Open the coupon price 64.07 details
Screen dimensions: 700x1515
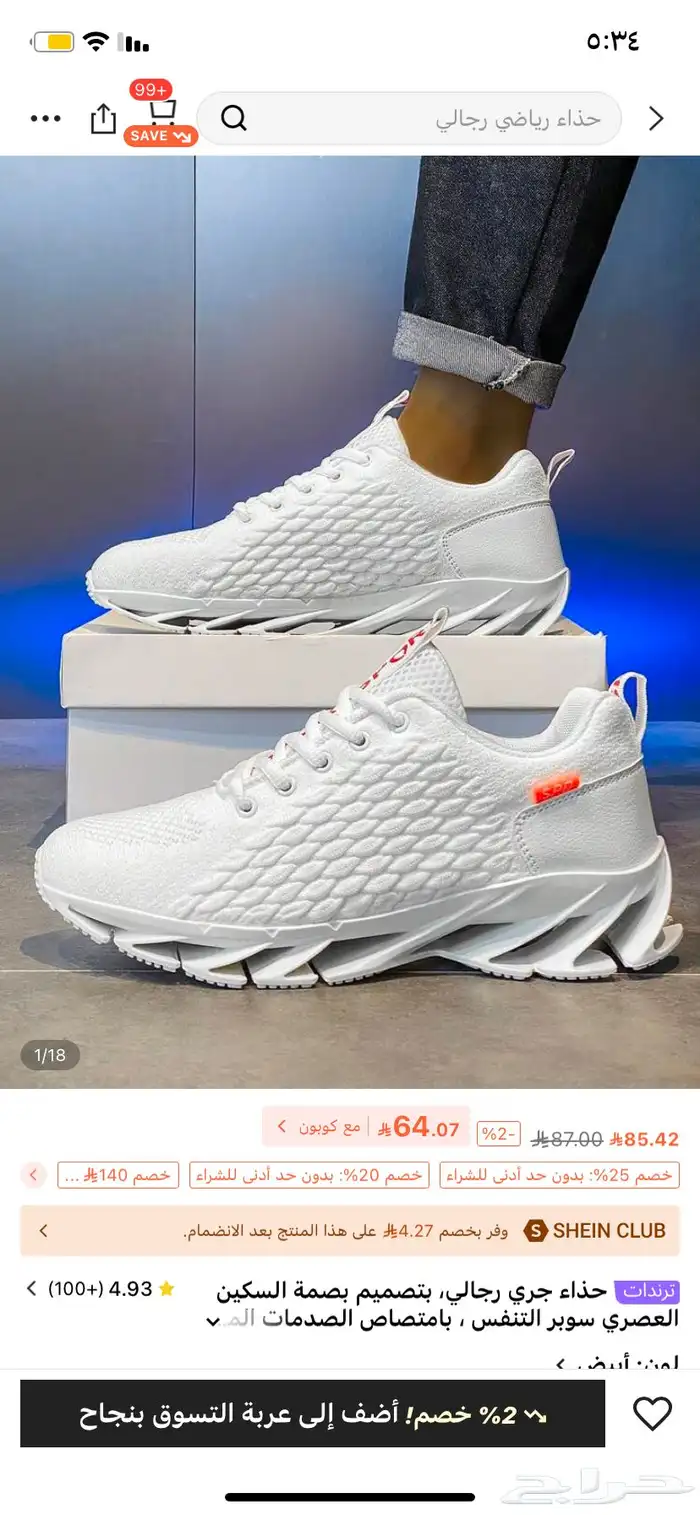click(x=365, y=1127)
